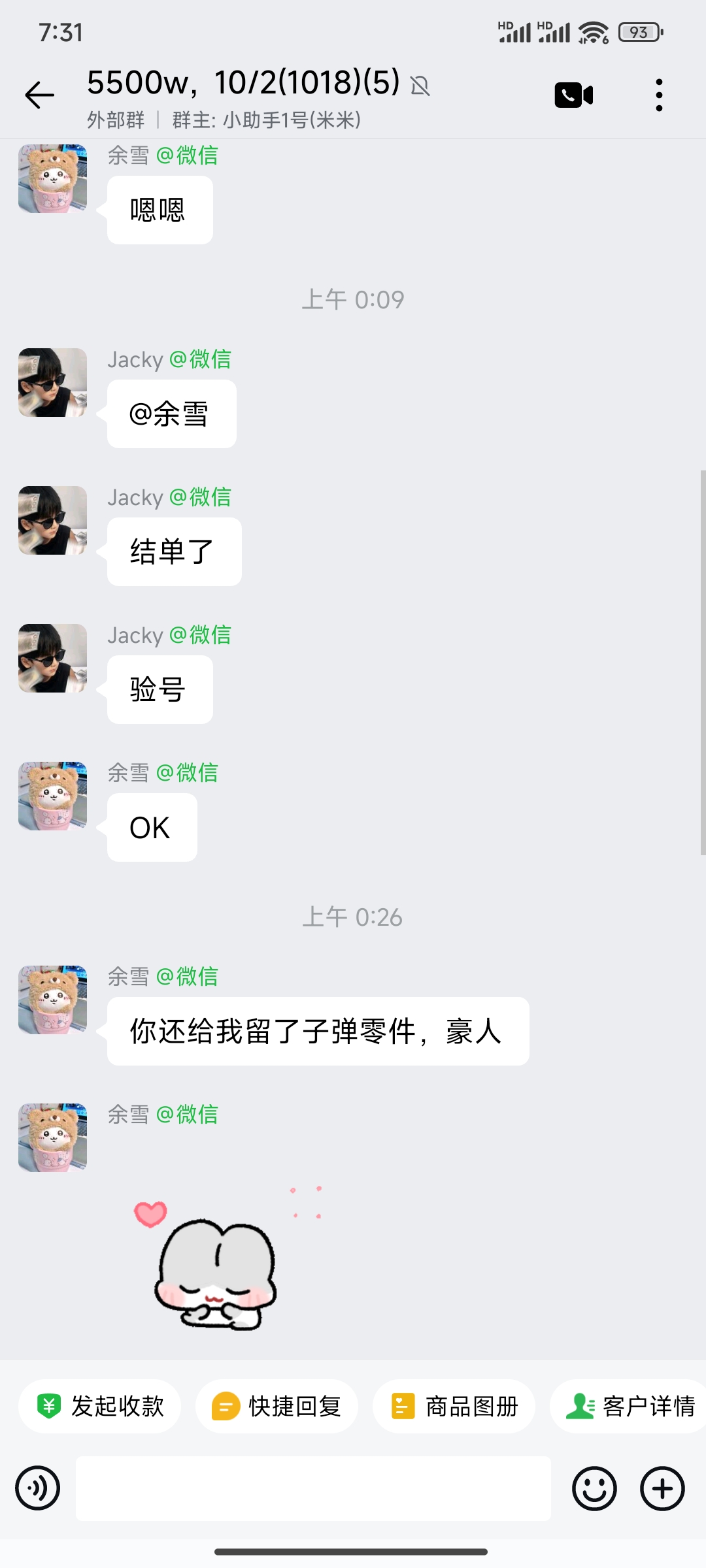Screen dimensions: 706x1568
Task: Start a voice or video call
Action: point(573,95)
